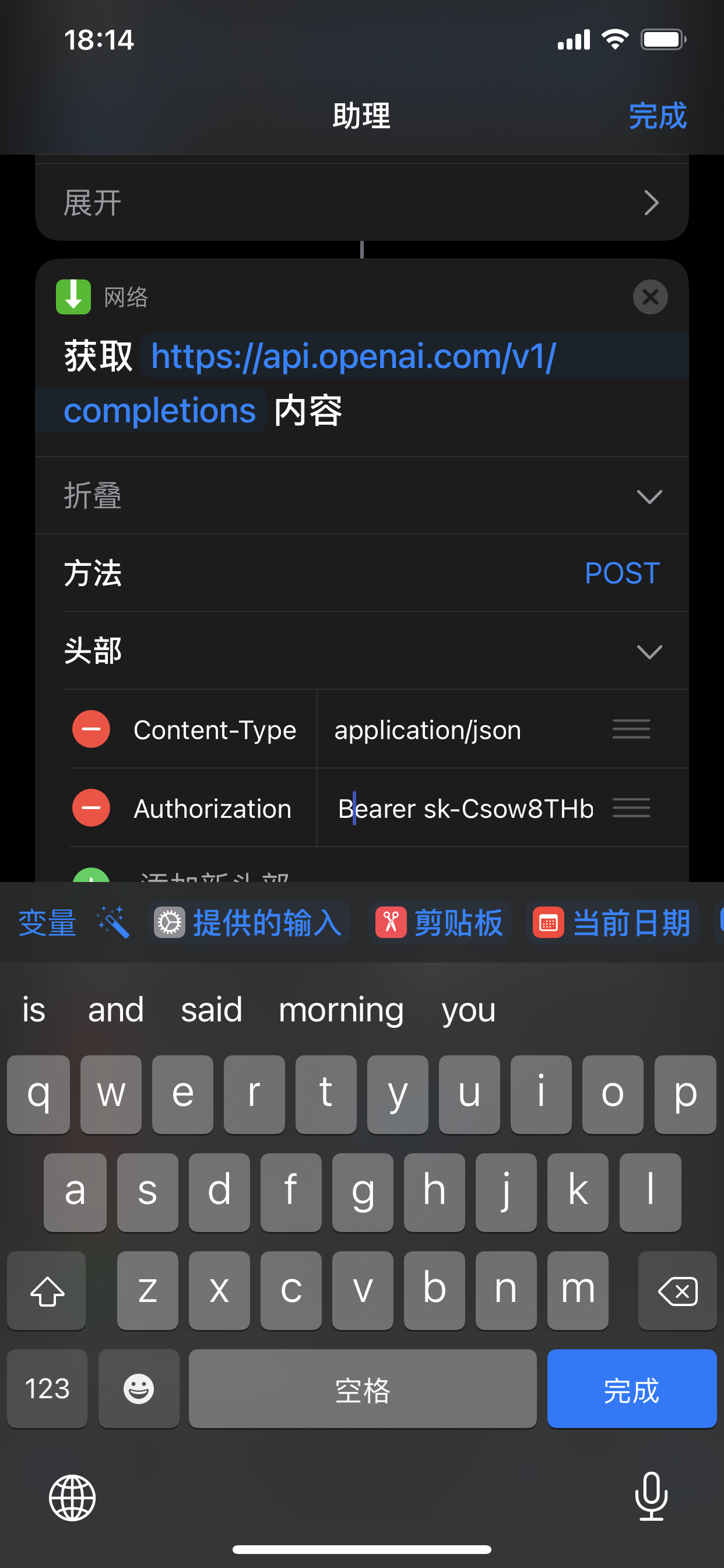Viewport: 724px width, 1568px height.
Task: Open the magic wand variable picker
Action: [114, 923]
